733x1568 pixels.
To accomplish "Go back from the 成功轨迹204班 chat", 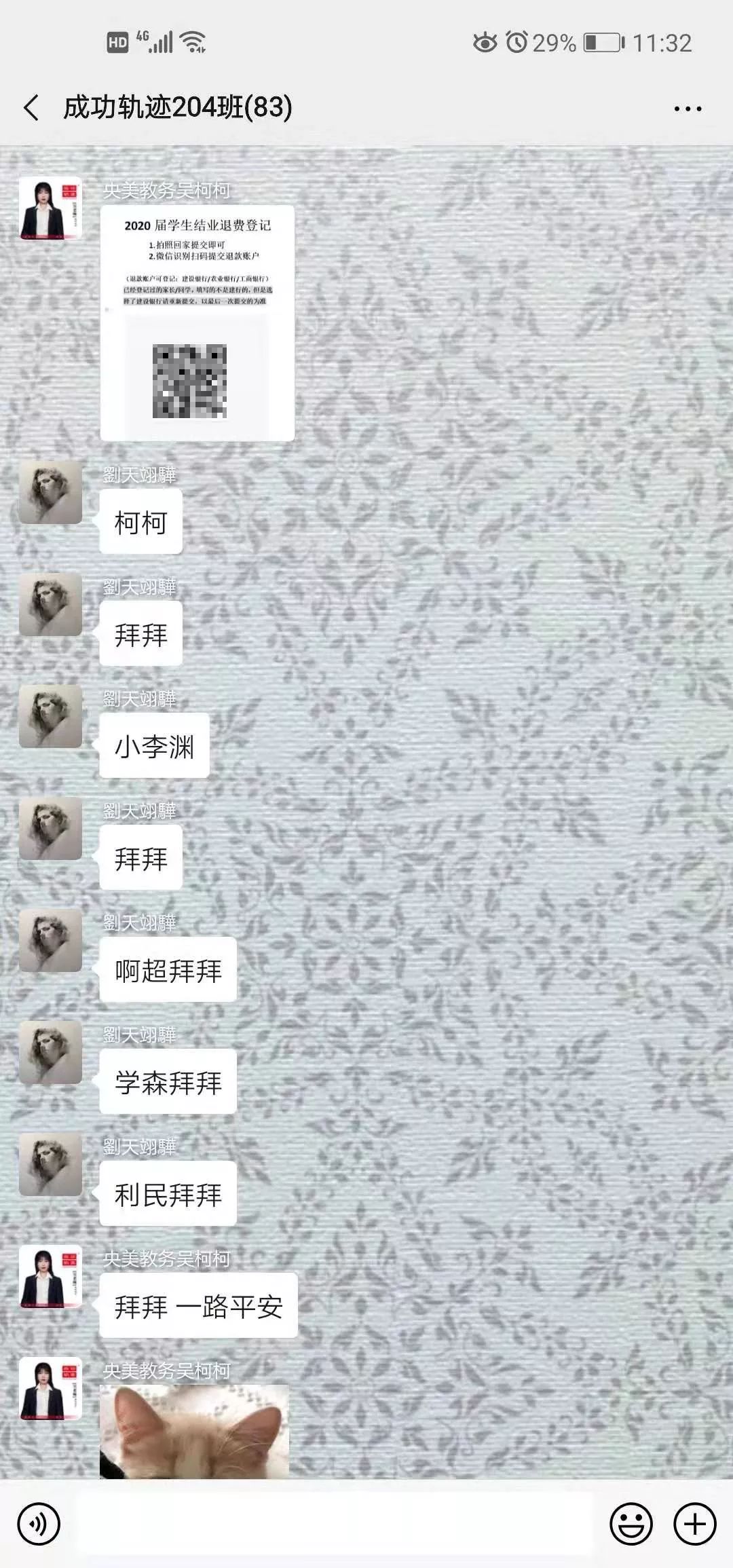I will click(x=32, y=108).
